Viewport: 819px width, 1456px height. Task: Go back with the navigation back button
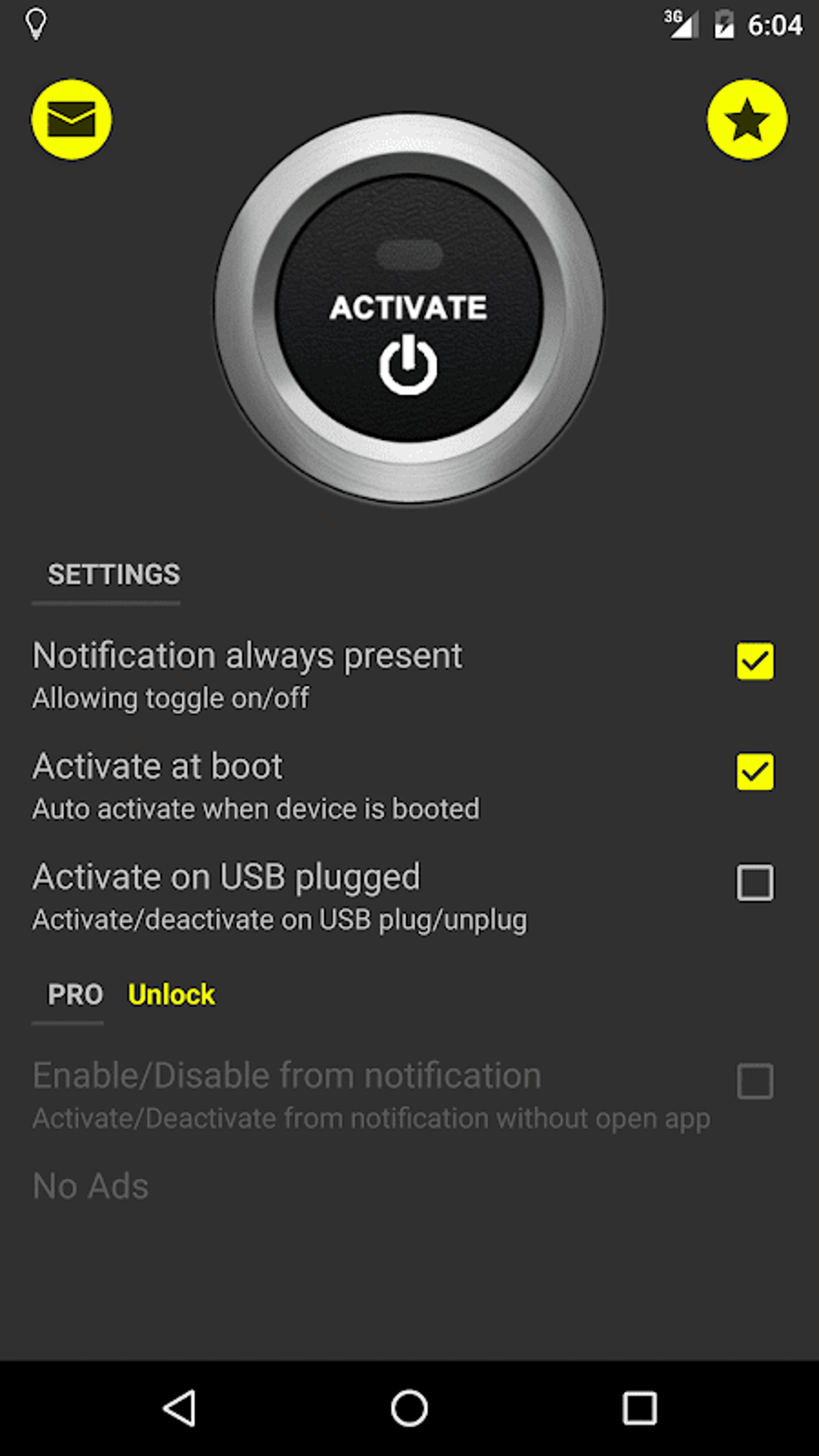pos(180,1408)
